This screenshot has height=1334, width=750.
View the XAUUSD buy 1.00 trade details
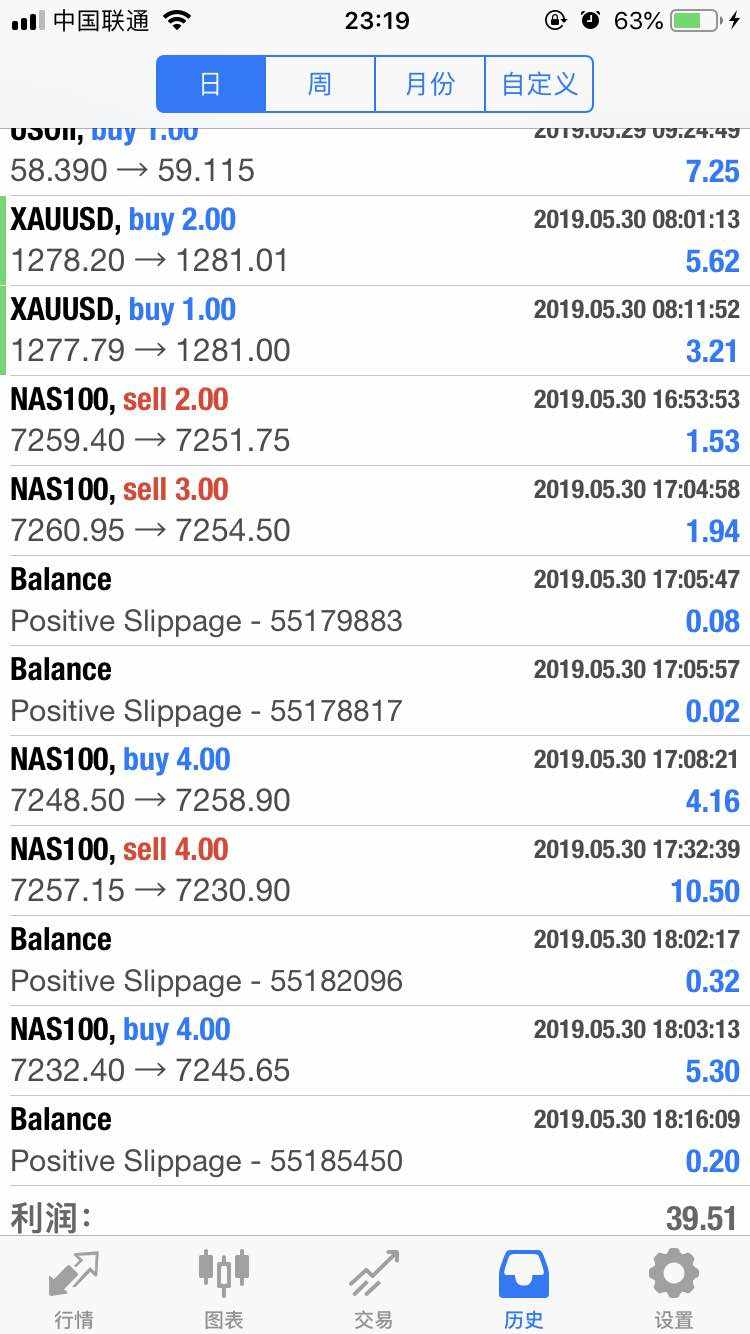point(375,331)
